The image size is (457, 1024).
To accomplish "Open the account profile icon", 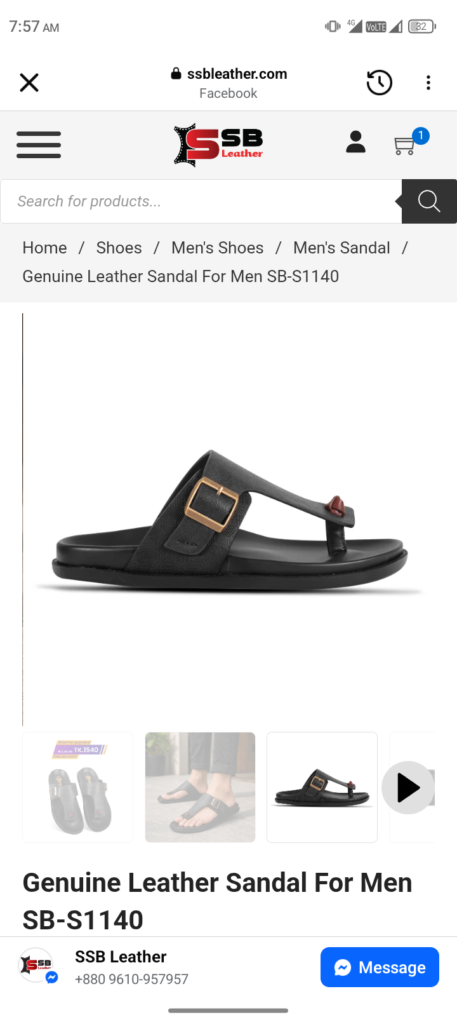I will [x=356, y=142].
